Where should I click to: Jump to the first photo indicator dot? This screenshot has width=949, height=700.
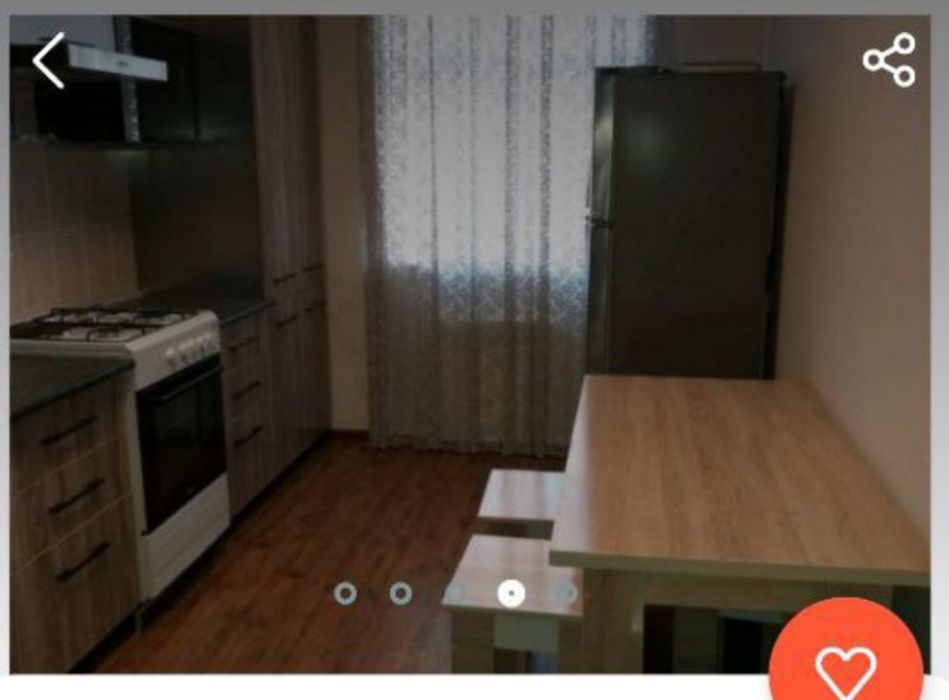point(345,594)
